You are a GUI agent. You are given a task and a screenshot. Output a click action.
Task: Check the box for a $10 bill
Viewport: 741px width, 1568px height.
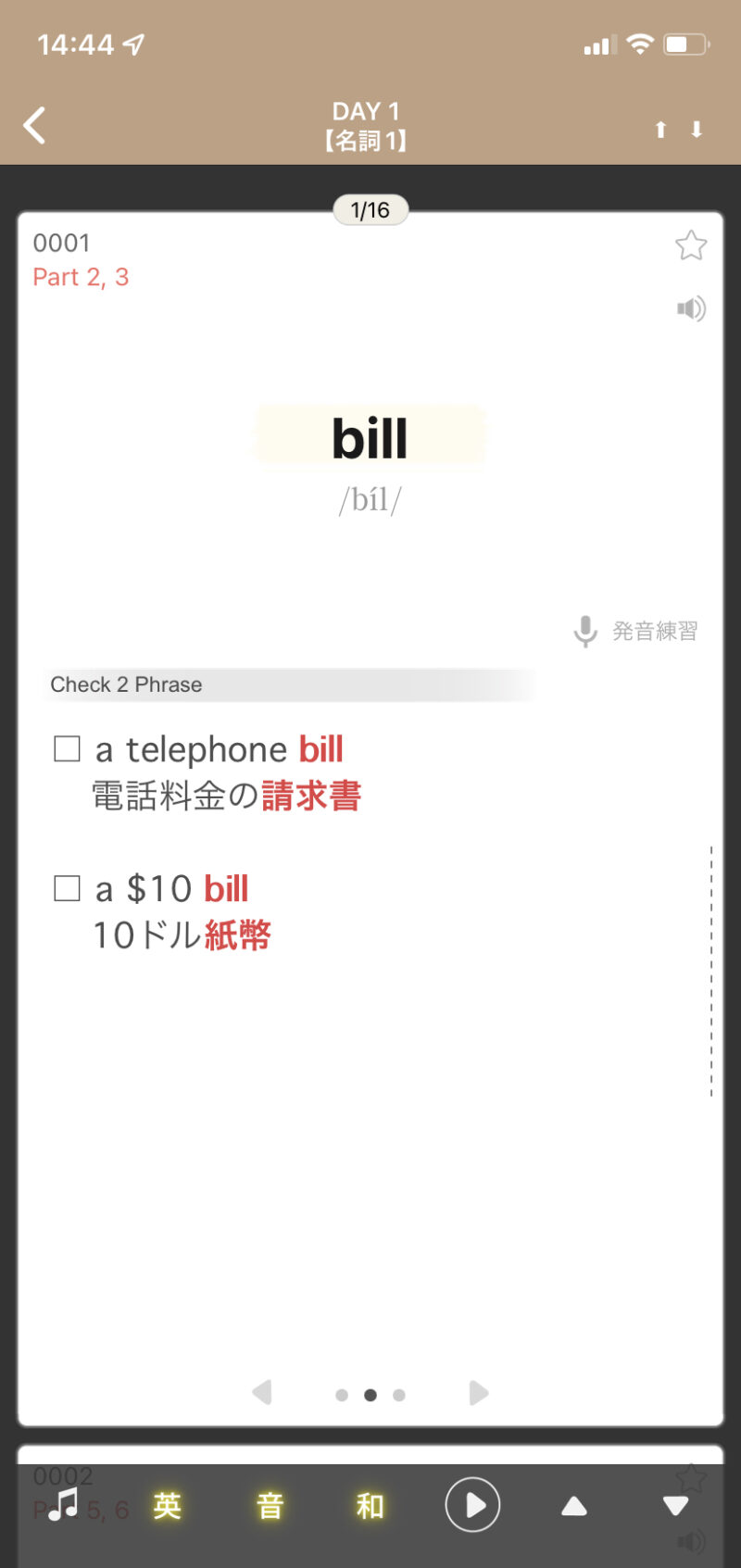68,888
